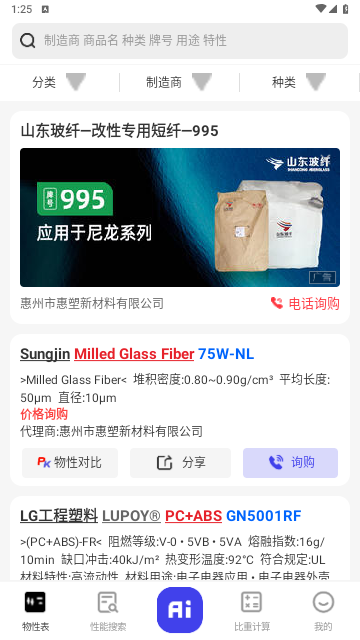
Task: Open the Sungjin Milled Glass Fiber 75W-NL listing
Action: [x=137, y=354]
